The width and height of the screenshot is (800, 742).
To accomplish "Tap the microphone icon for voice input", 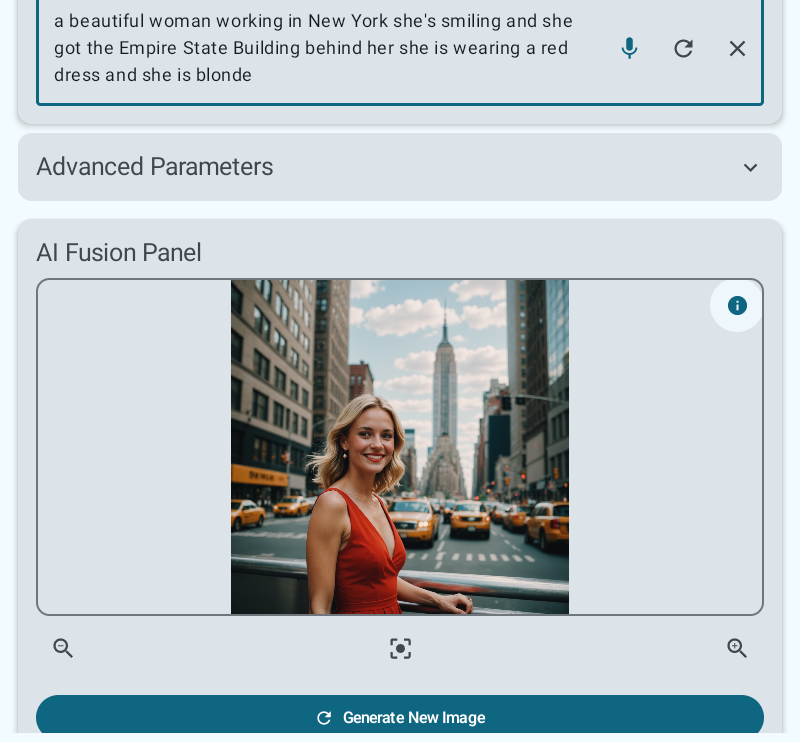I will click(629, 48).
